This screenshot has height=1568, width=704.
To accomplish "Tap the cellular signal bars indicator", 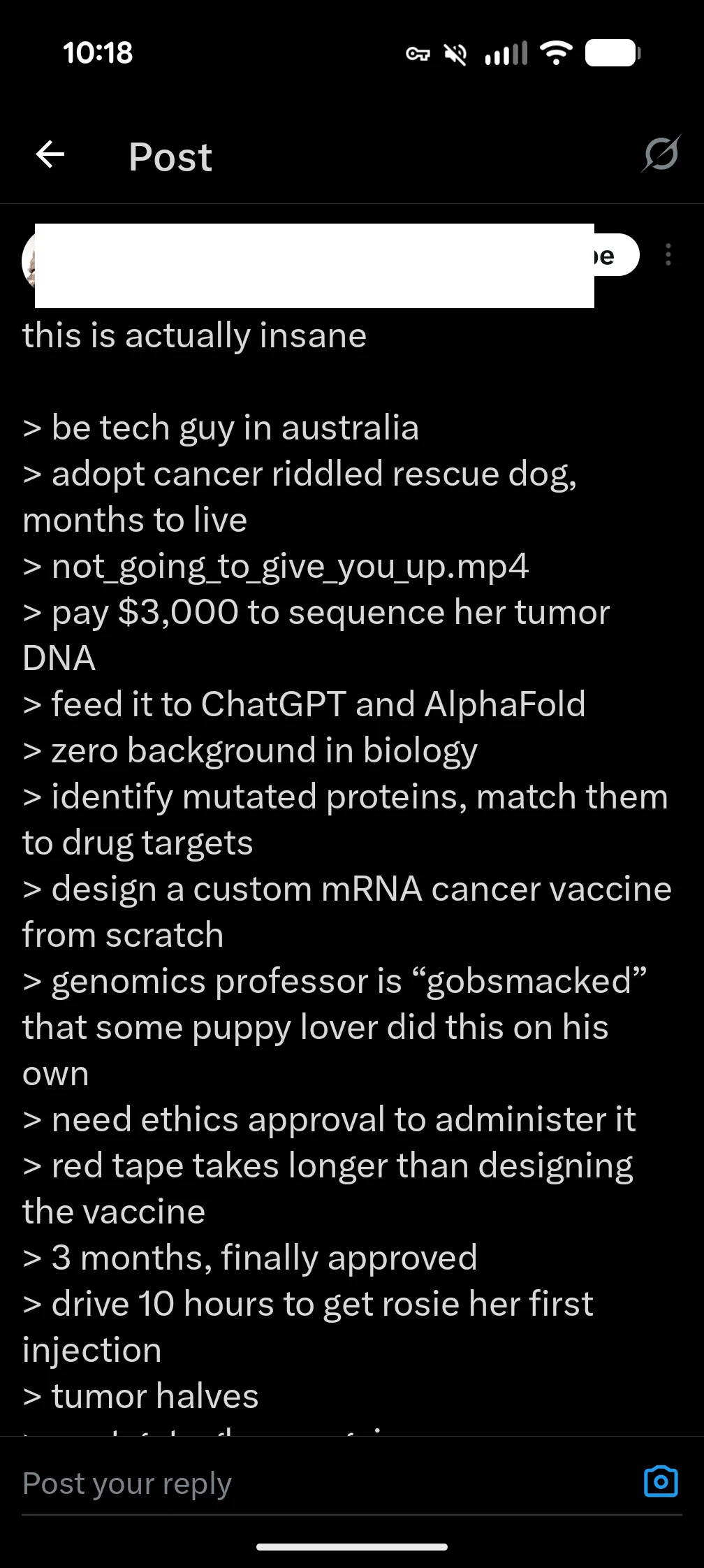I will pos(505,52).
